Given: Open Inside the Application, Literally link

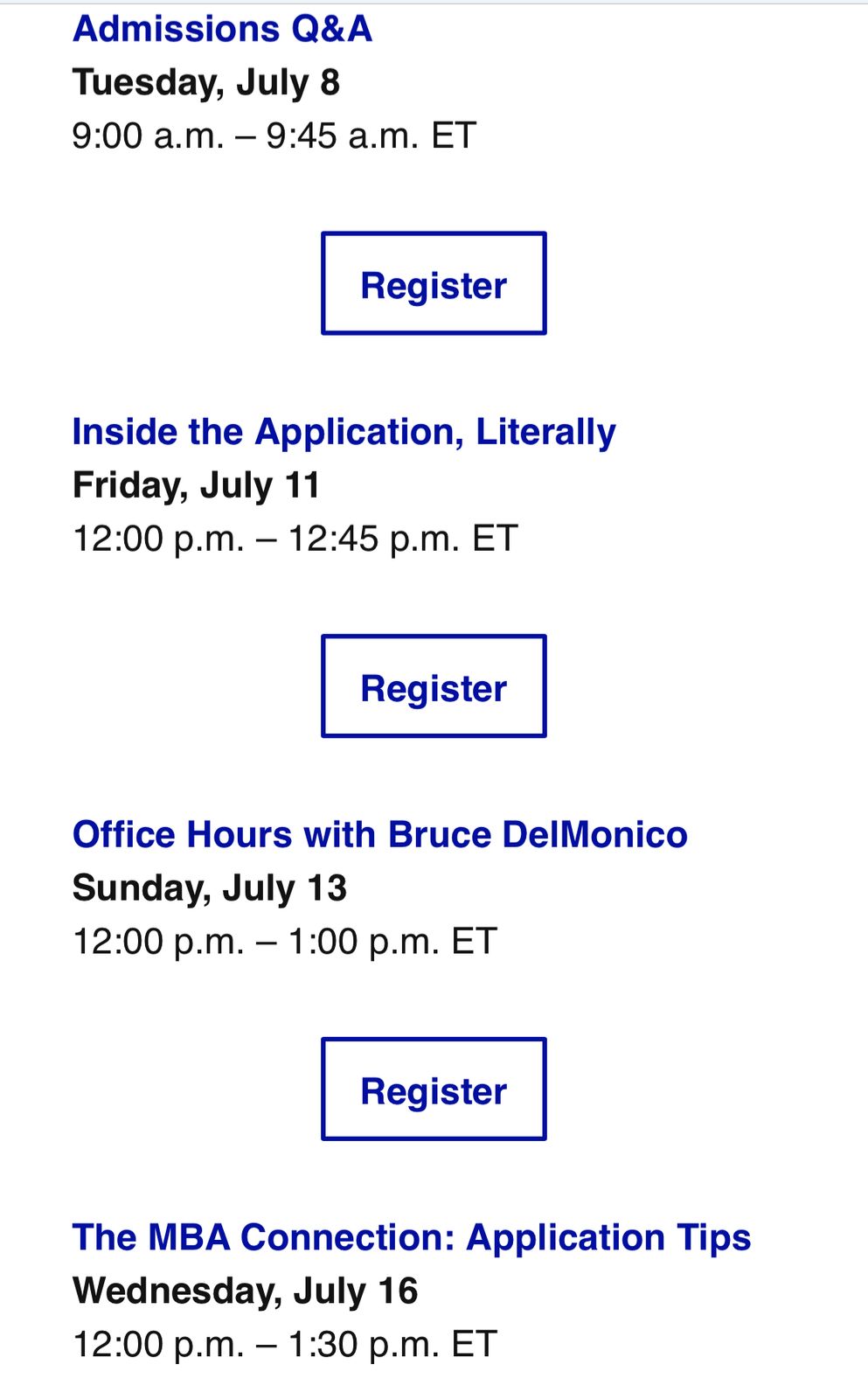Looking at the screenshot, I should [344, 432].
